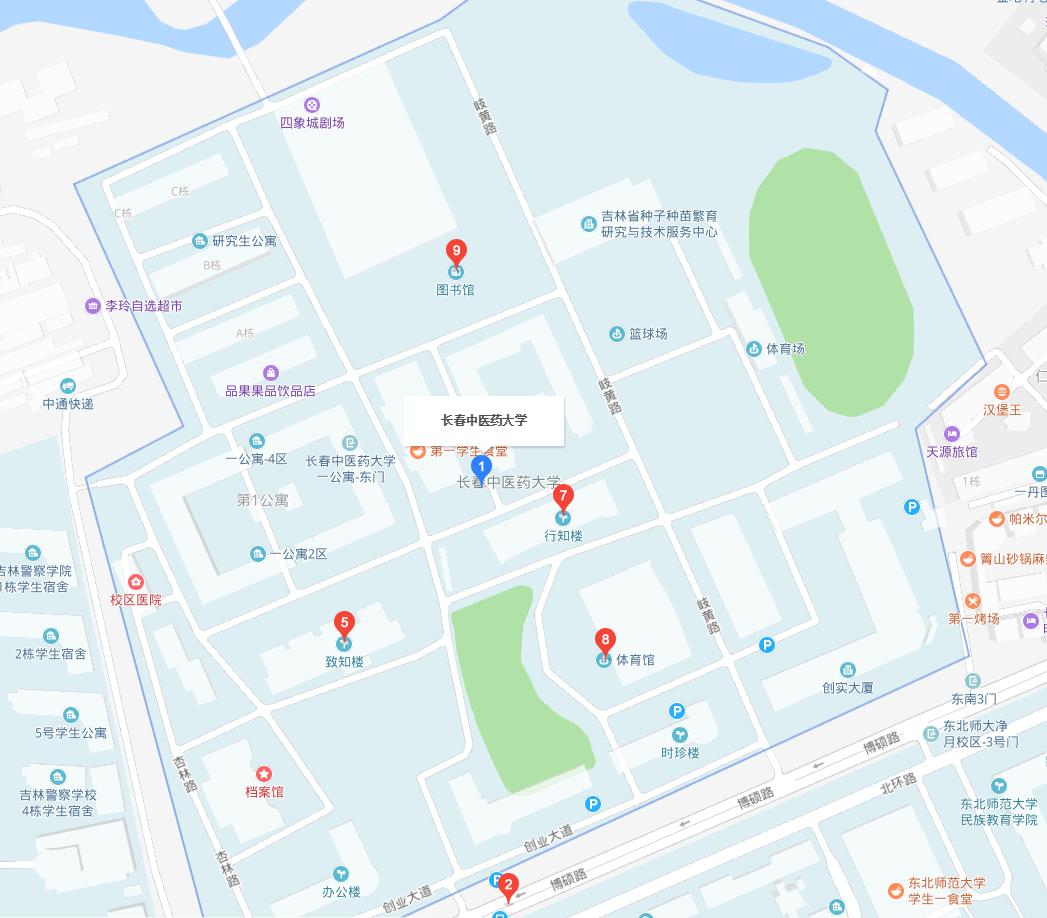
Task: Open marker 2 on 博硕路
Action: point(508,886)
